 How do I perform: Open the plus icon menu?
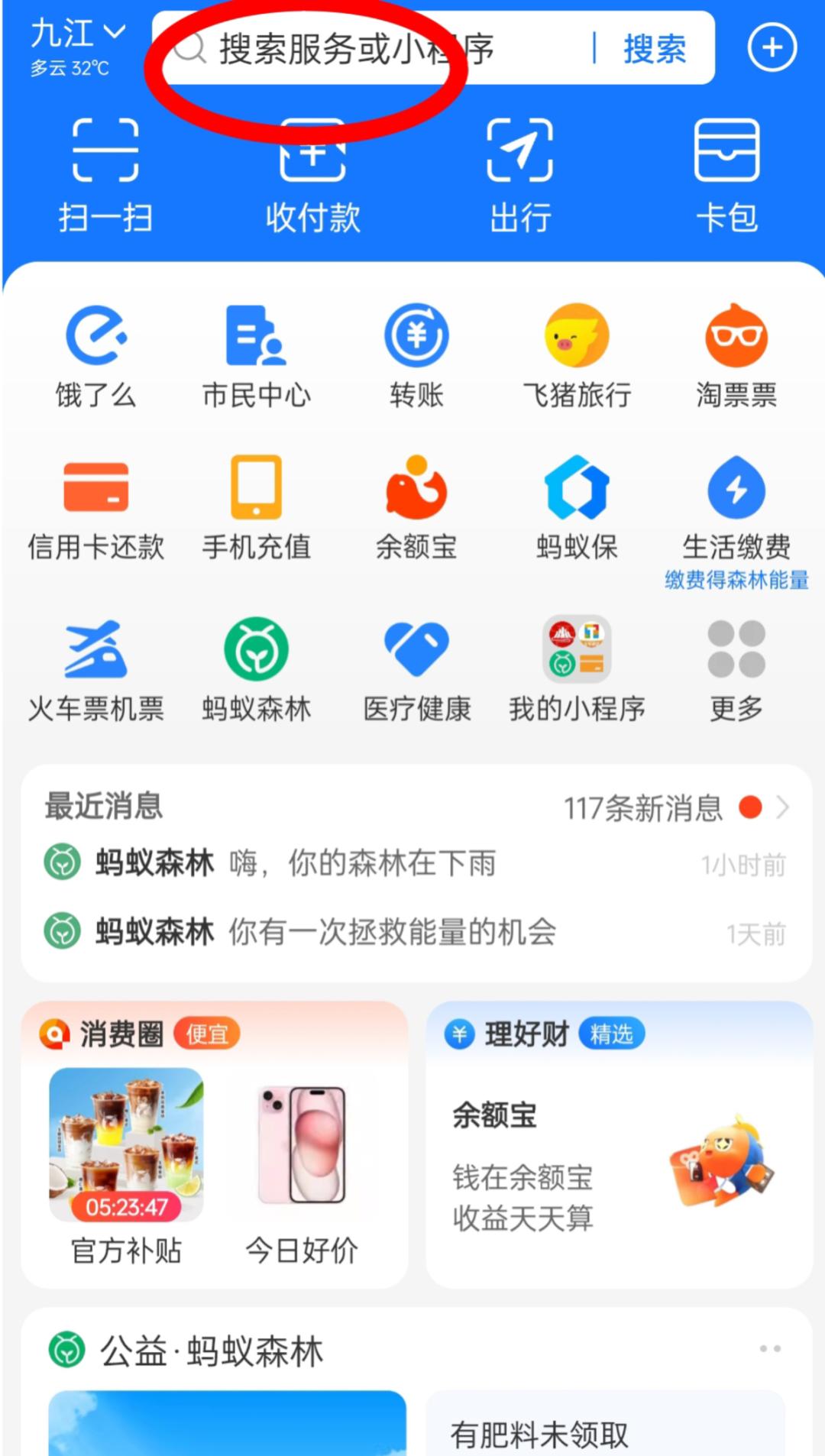click(x=772, y=47)
